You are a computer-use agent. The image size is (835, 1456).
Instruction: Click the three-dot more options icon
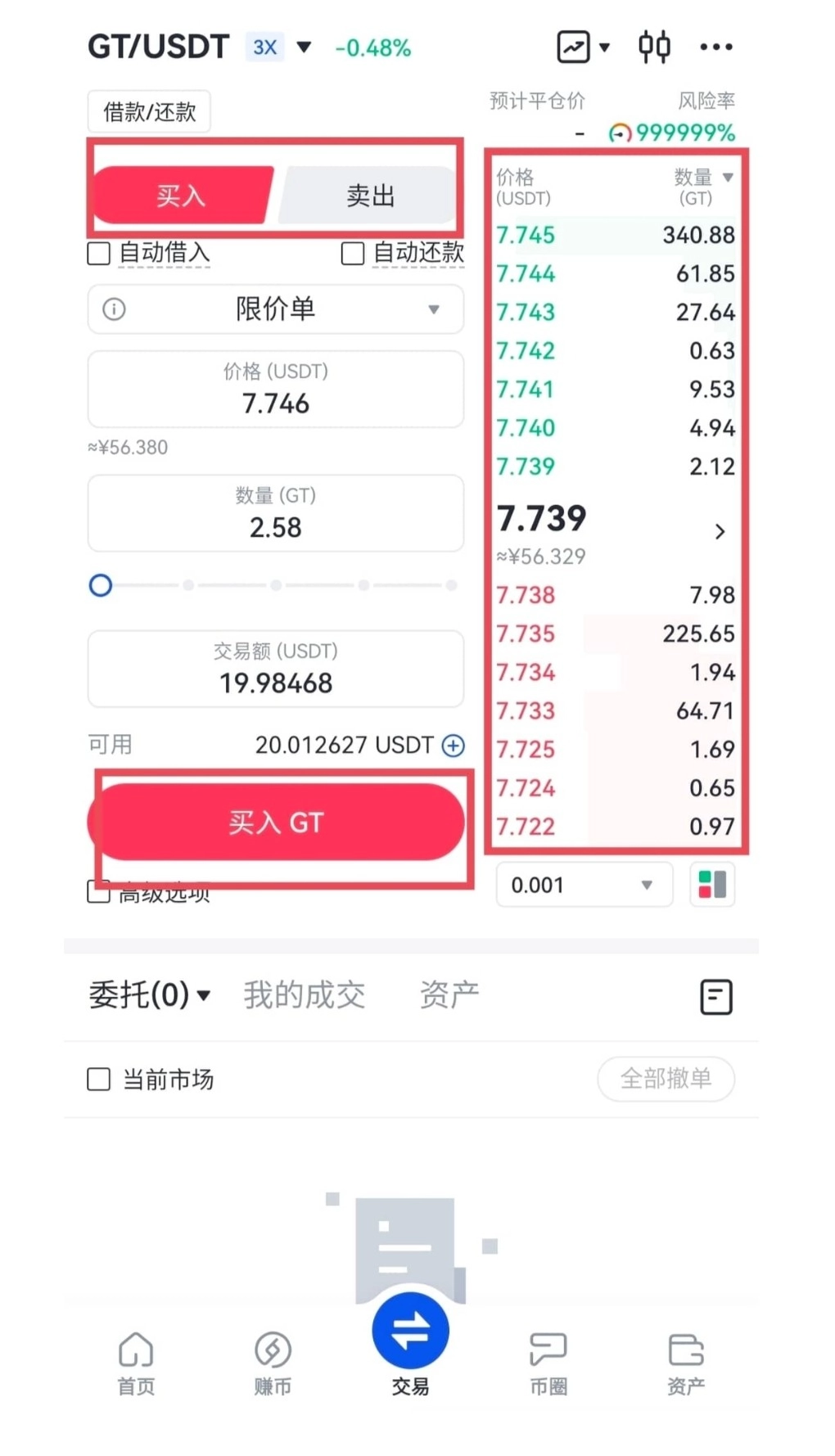tap(716, 47)
